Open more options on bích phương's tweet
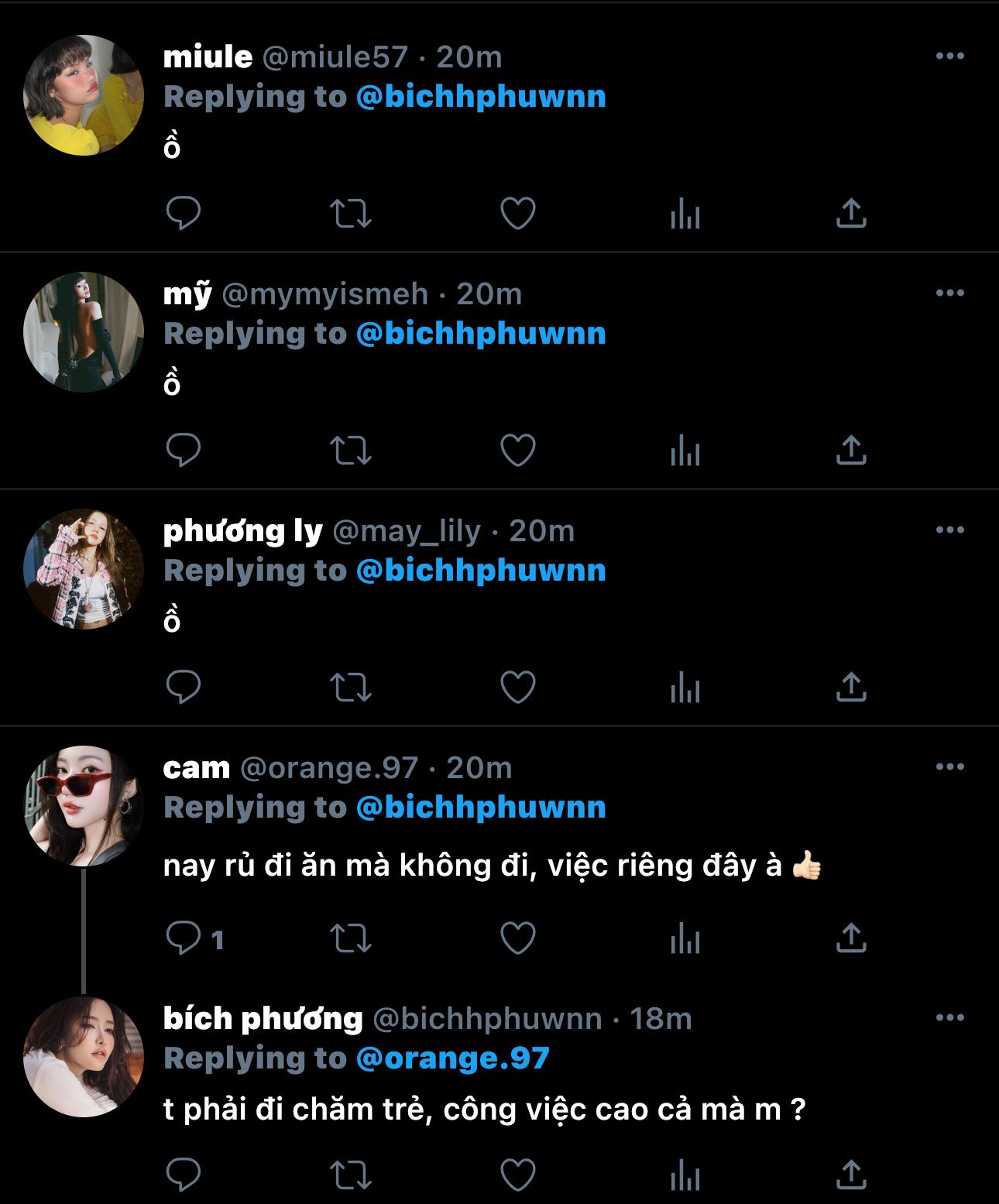 (949, 1017)
